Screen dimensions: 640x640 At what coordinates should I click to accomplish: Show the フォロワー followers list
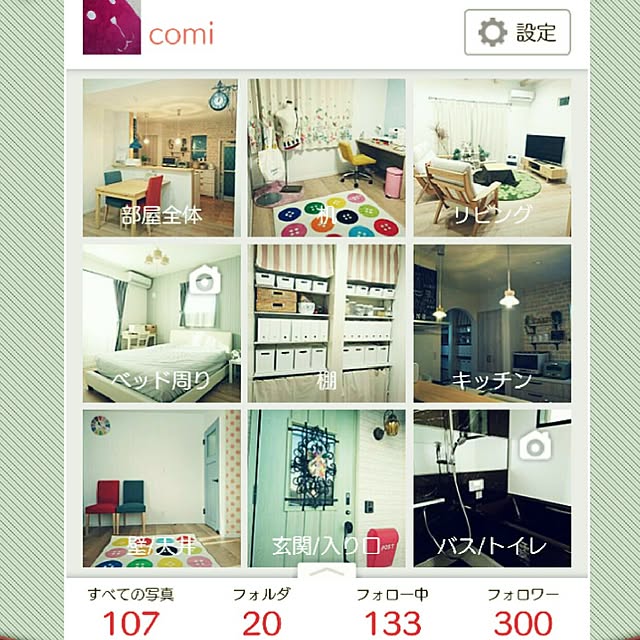tap(522, 612)
